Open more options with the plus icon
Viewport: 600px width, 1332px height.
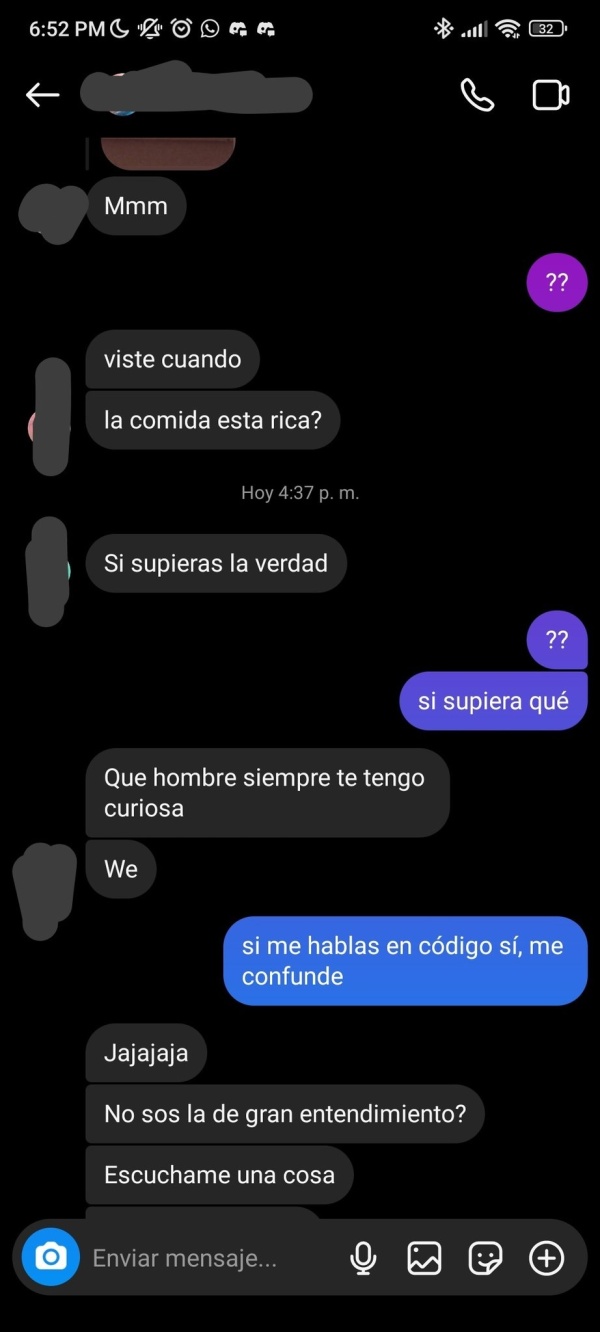pos(546,1258)
